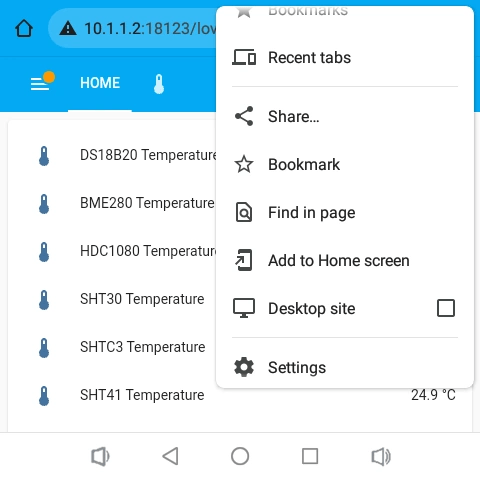Open Find in page
The image size is (480, 480).
[345, 212]
